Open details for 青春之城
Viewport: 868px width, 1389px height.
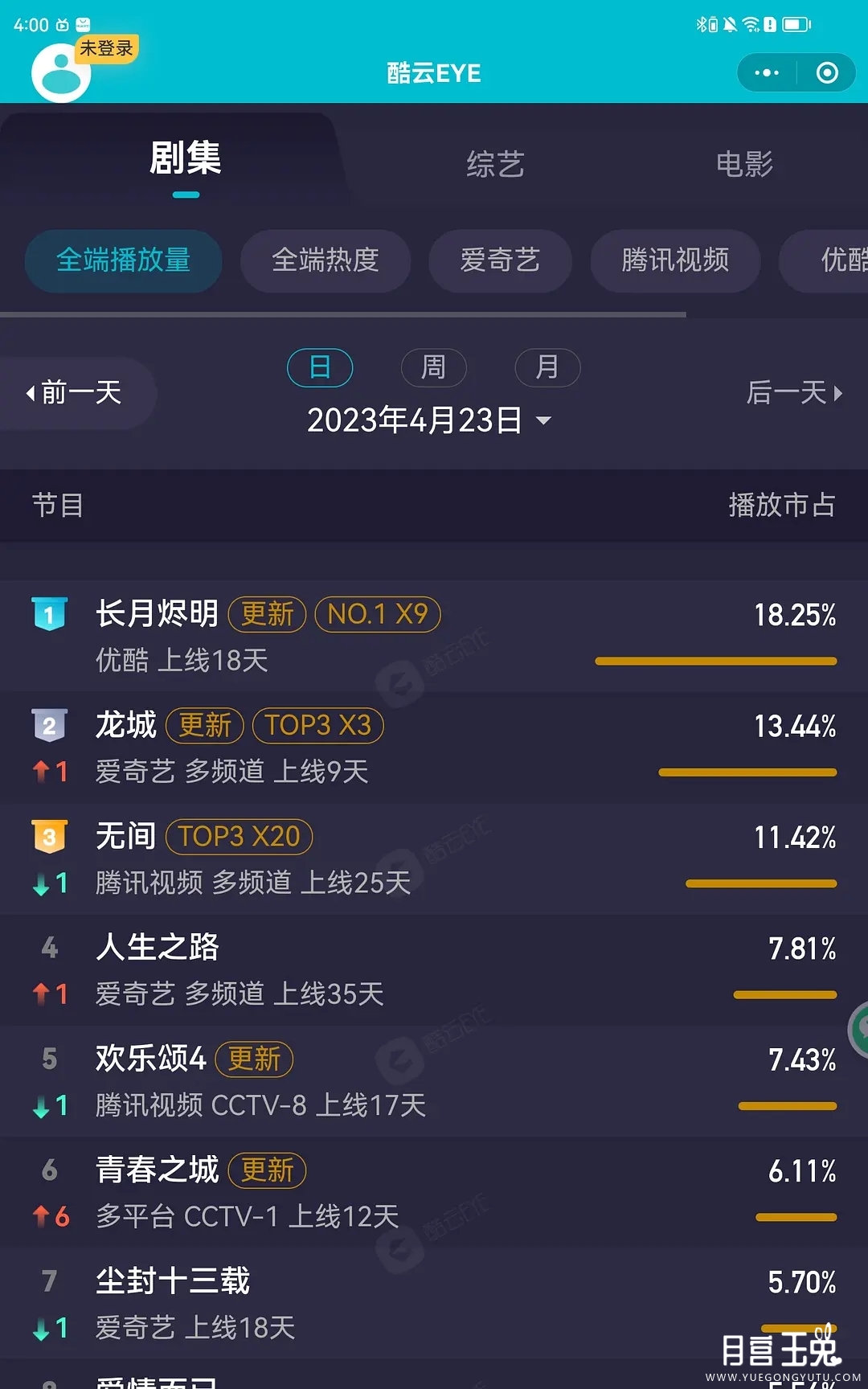click(x=158, y=1170)
